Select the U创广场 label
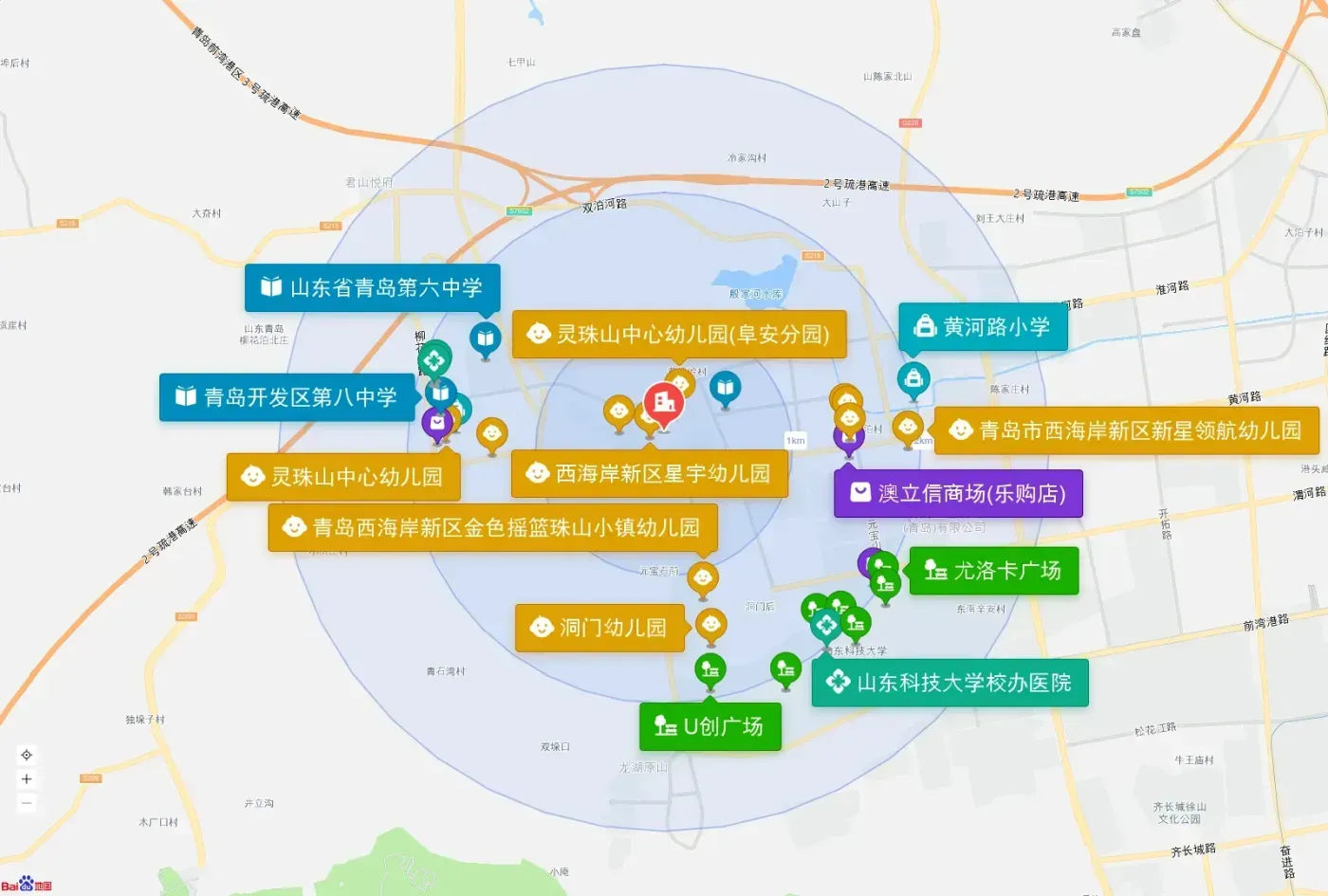1328x896 pixels. 710,726
